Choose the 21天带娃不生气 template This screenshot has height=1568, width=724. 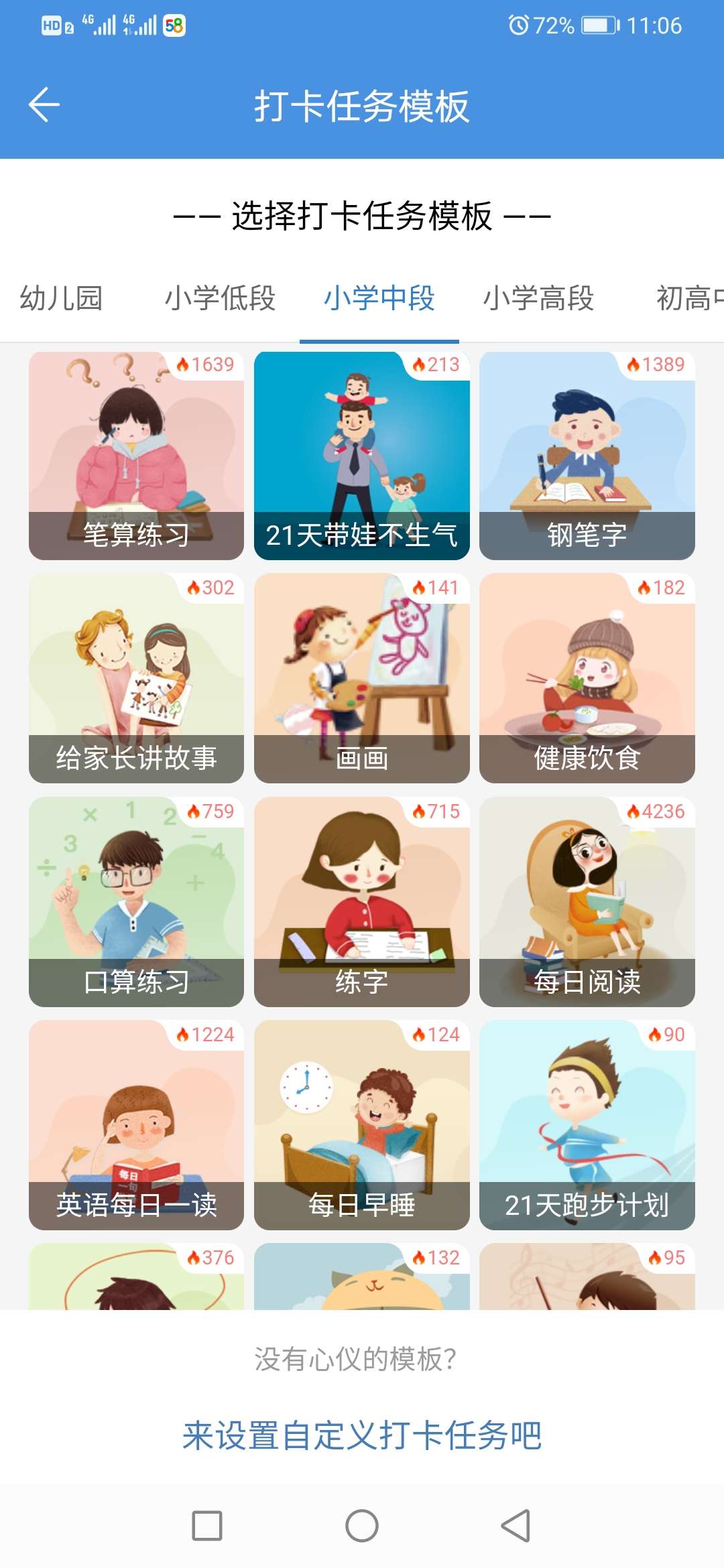362,456
